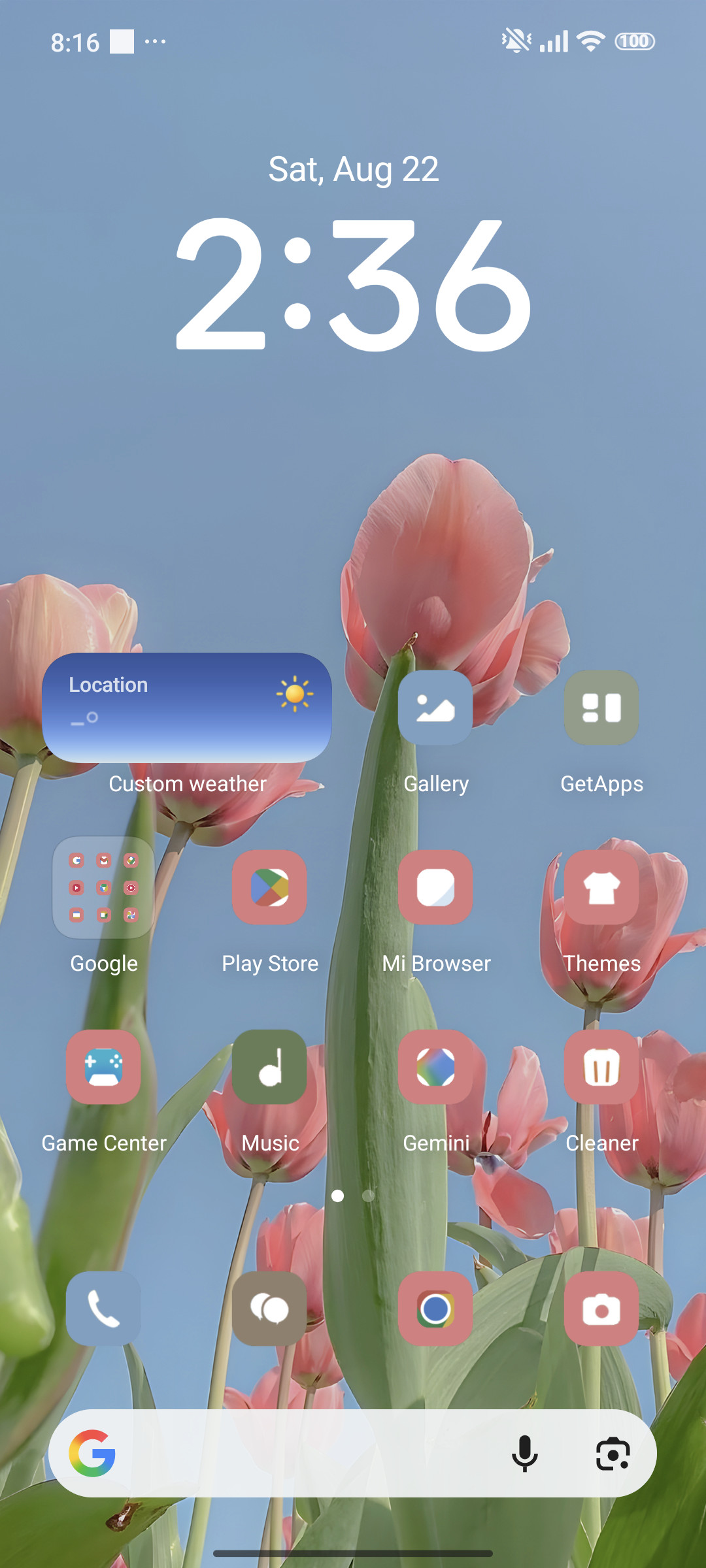The height and width of the screenshot is (1568, 706).
Task: Open Play Store
Action: pos(269,887)
